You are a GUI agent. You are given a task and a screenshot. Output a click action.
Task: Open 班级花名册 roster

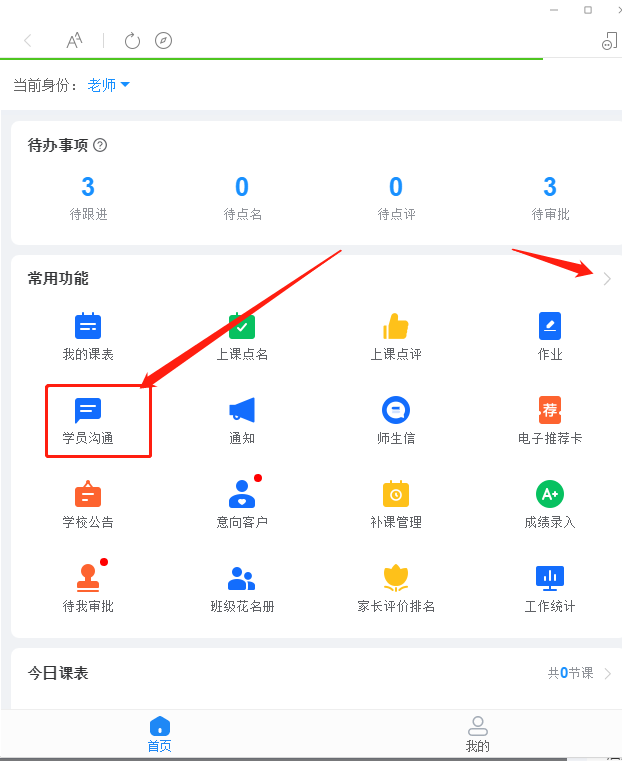(242, 586)
